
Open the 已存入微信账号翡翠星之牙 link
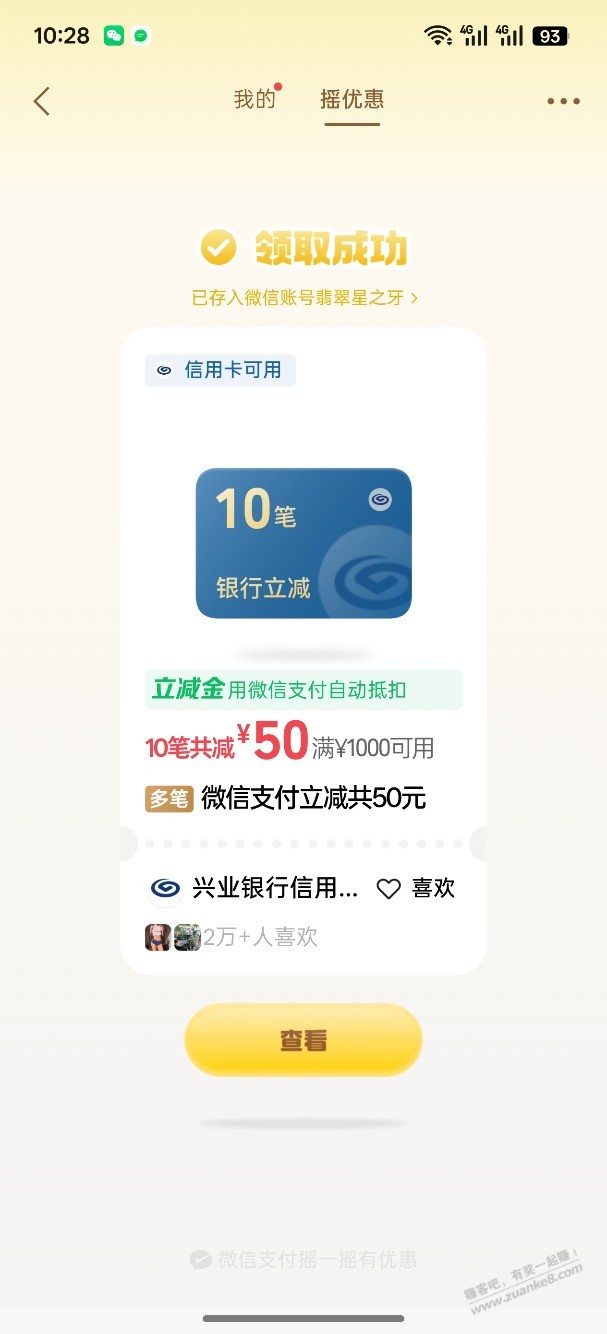tap(304, 298)
